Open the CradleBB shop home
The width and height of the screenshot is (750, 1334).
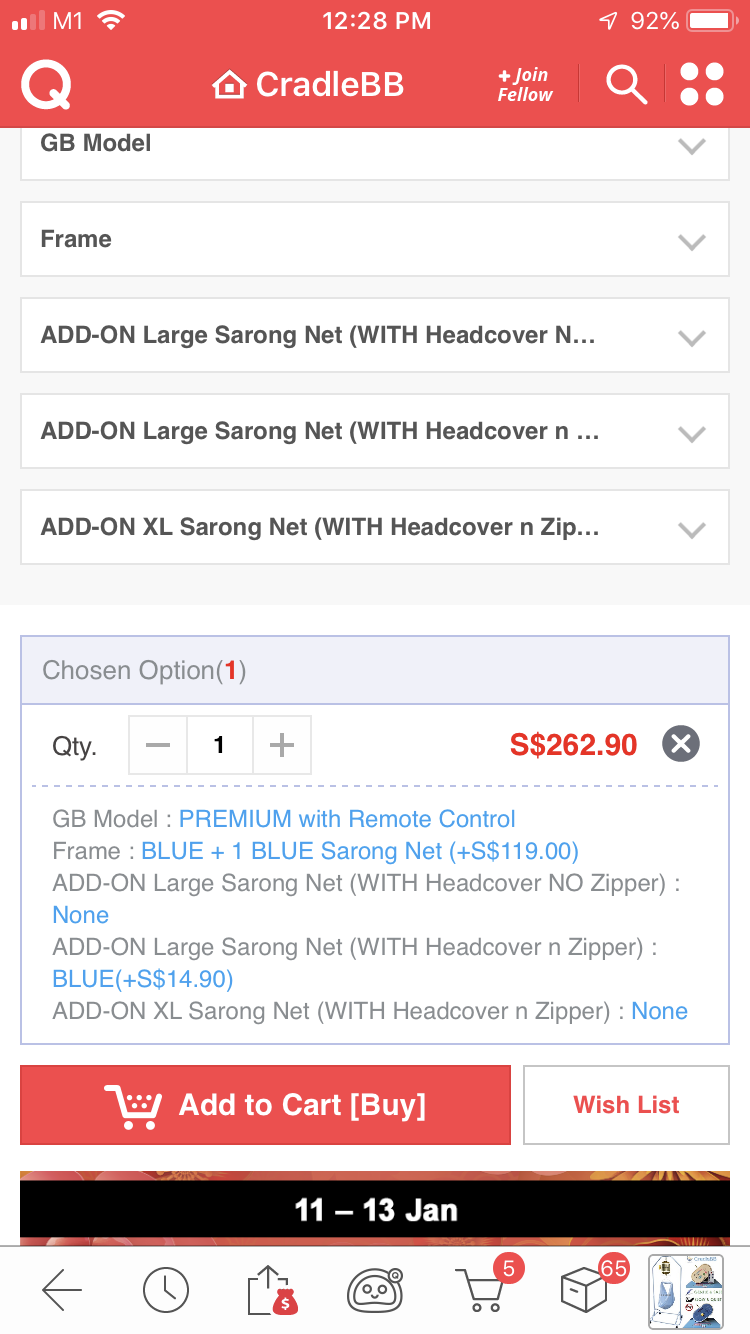[308, 85]
